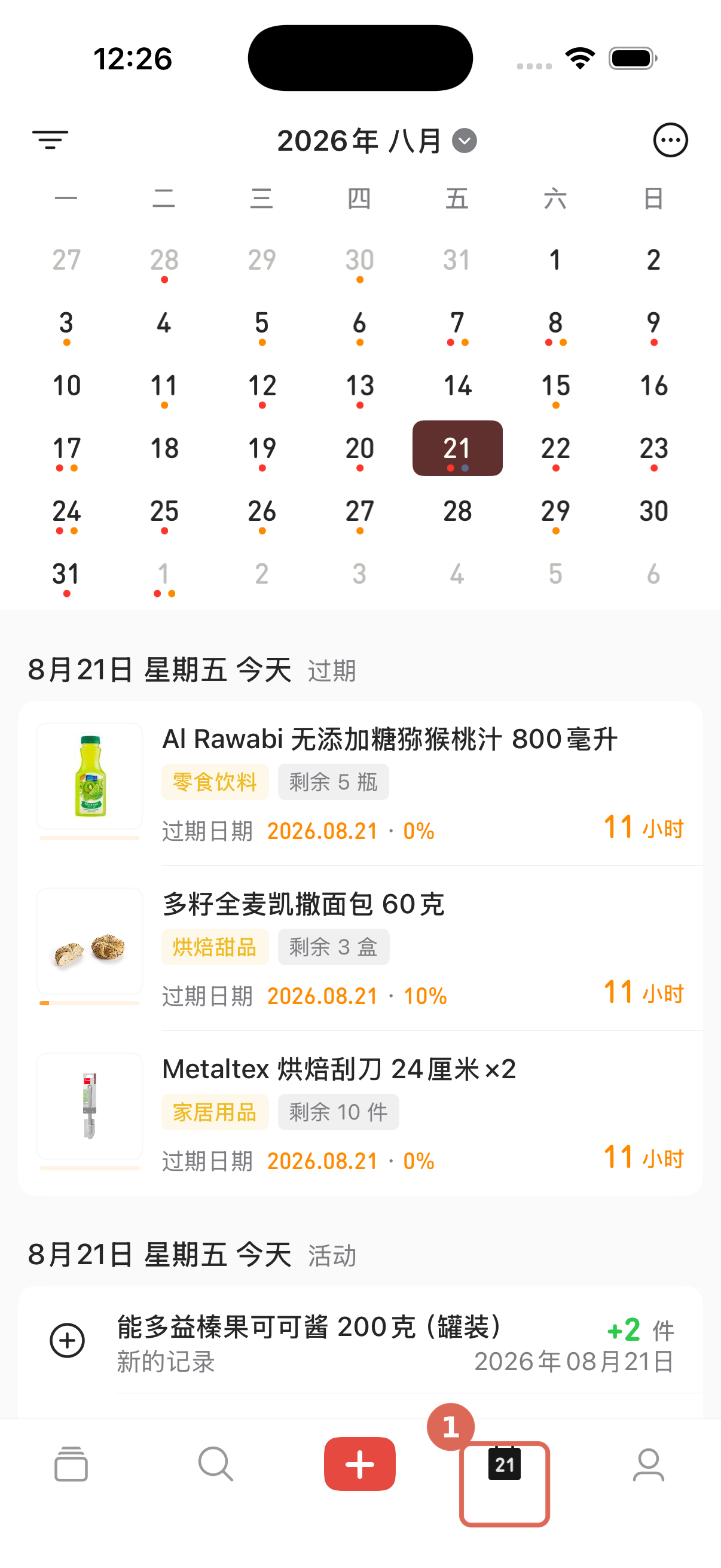Viewport: 721px width, 1568px height.
Task: Tap the red plus add button
Action: coord(359,1464)
